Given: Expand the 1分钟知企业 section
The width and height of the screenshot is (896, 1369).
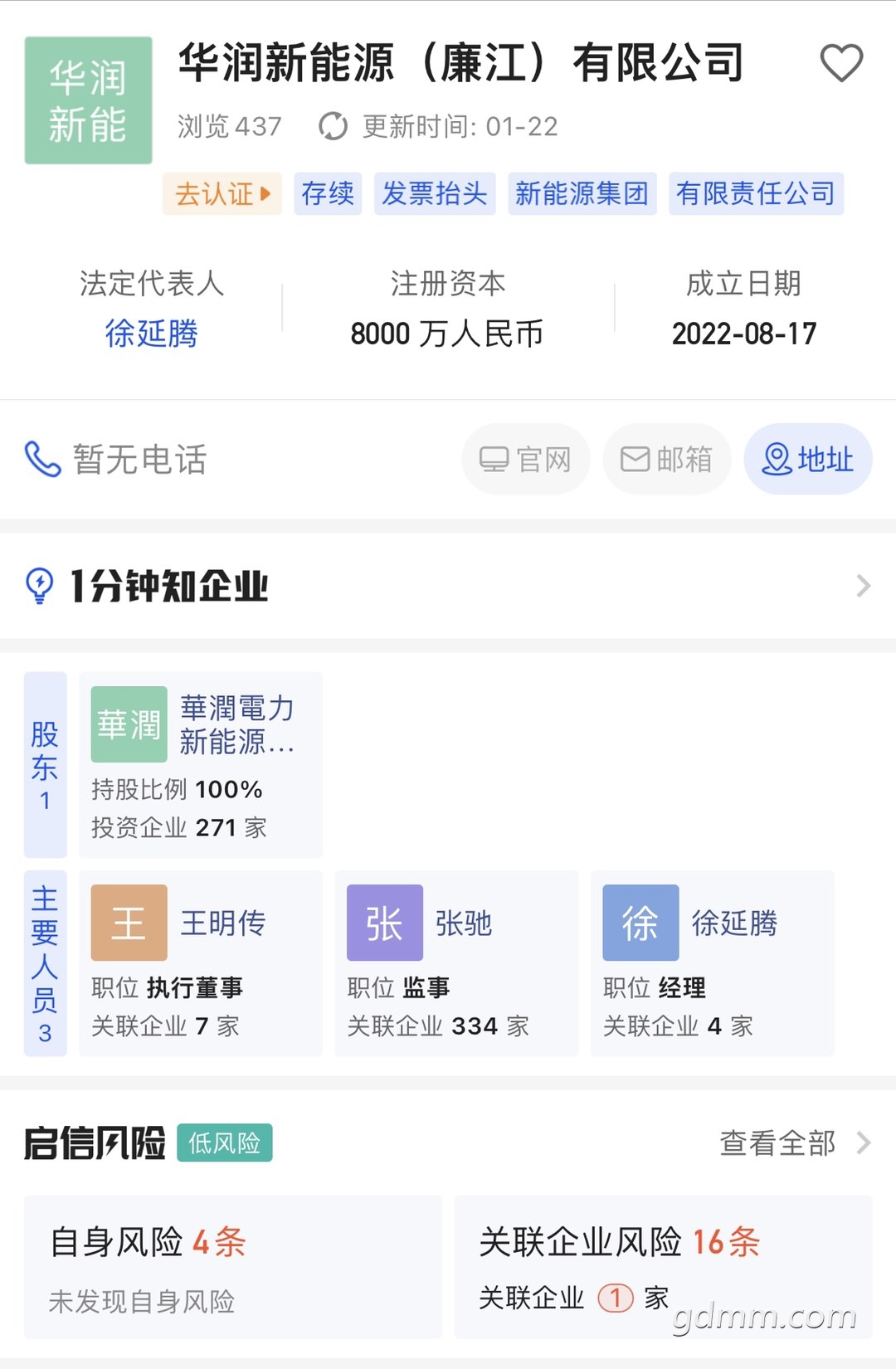Looking at the screenshot, I should point(448,586).
